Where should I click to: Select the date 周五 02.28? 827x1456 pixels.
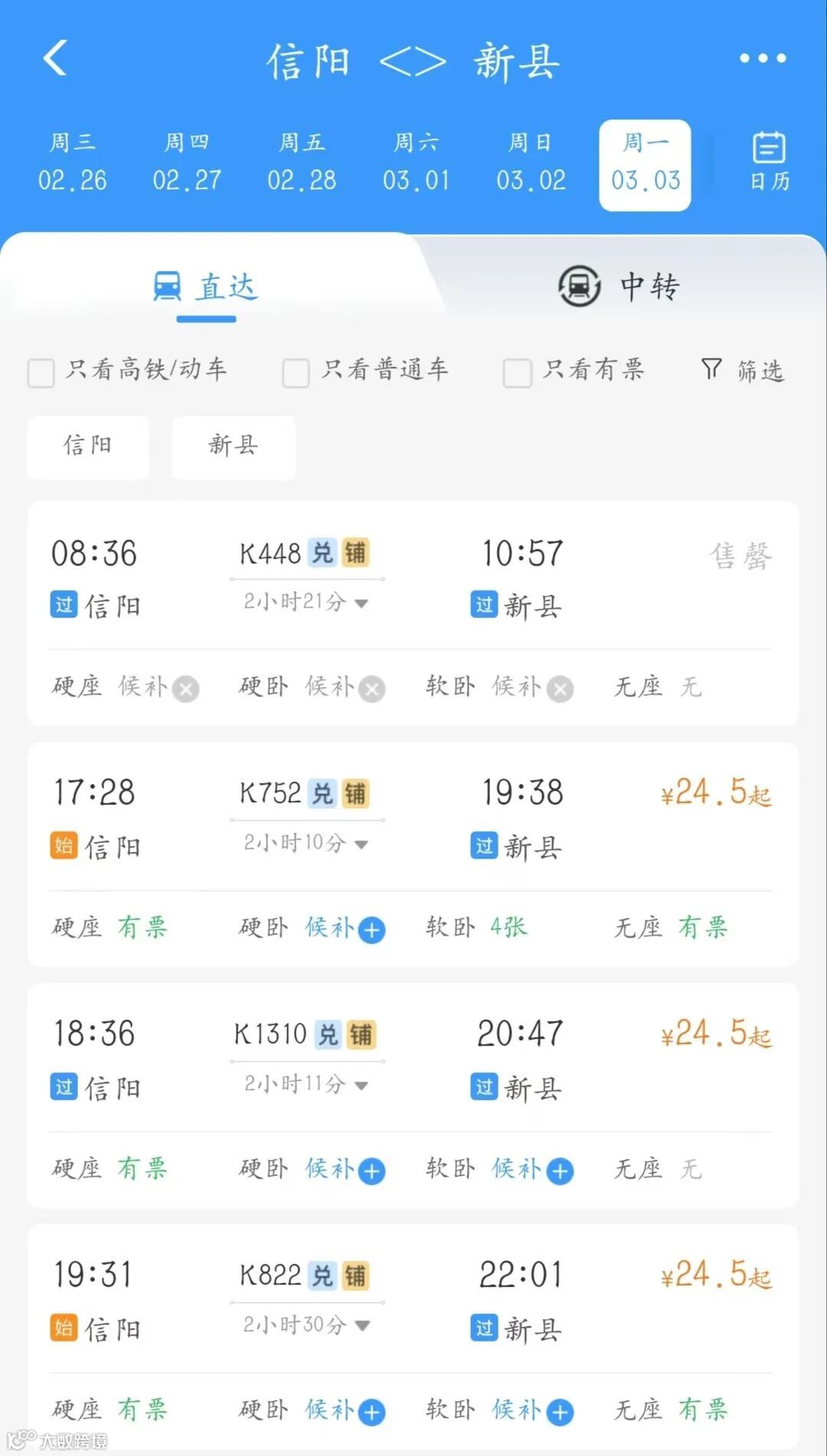tap(302, 162)
